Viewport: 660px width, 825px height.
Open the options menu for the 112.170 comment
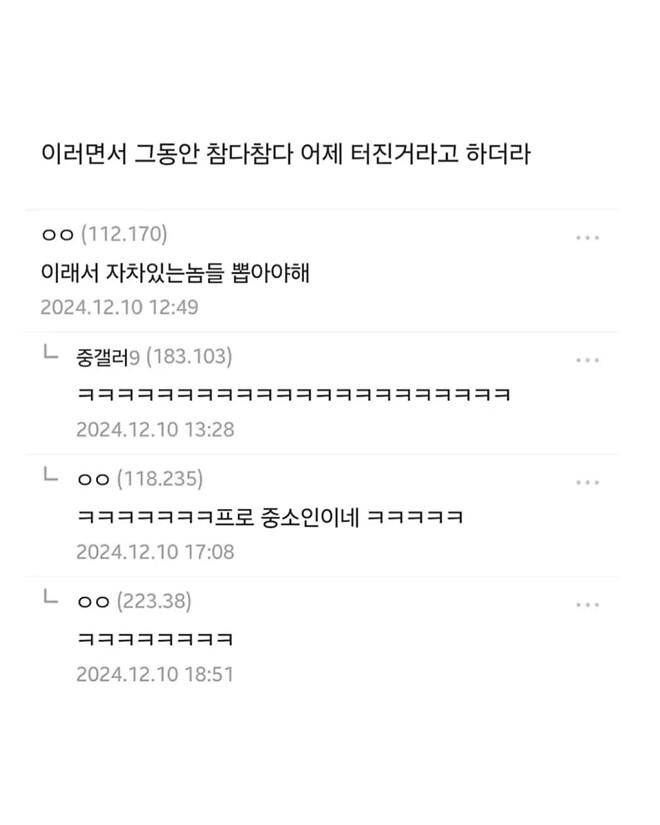point(587,237)
